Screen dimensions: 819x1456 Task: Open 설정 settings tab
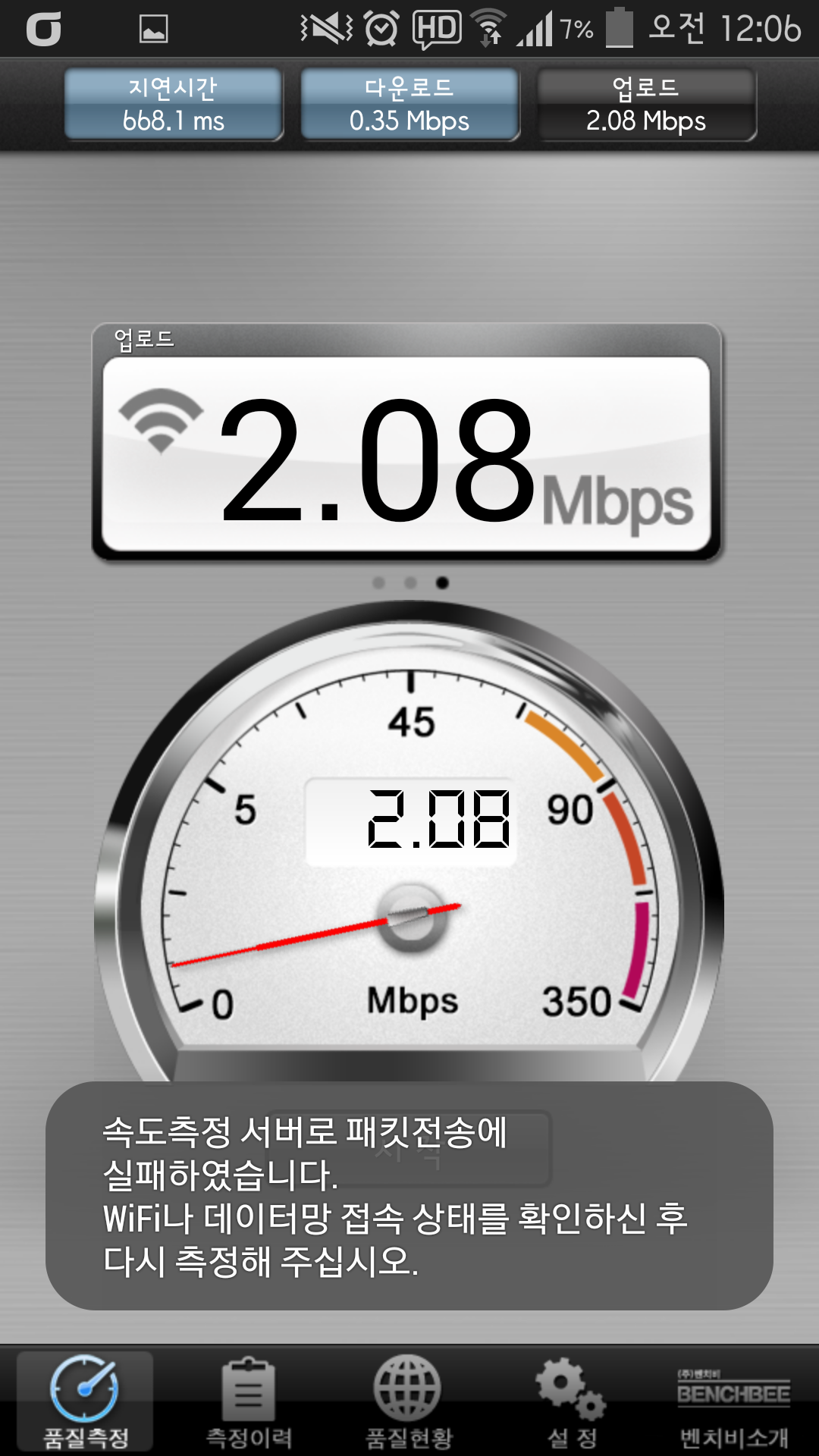click(x=571, y=1401)
